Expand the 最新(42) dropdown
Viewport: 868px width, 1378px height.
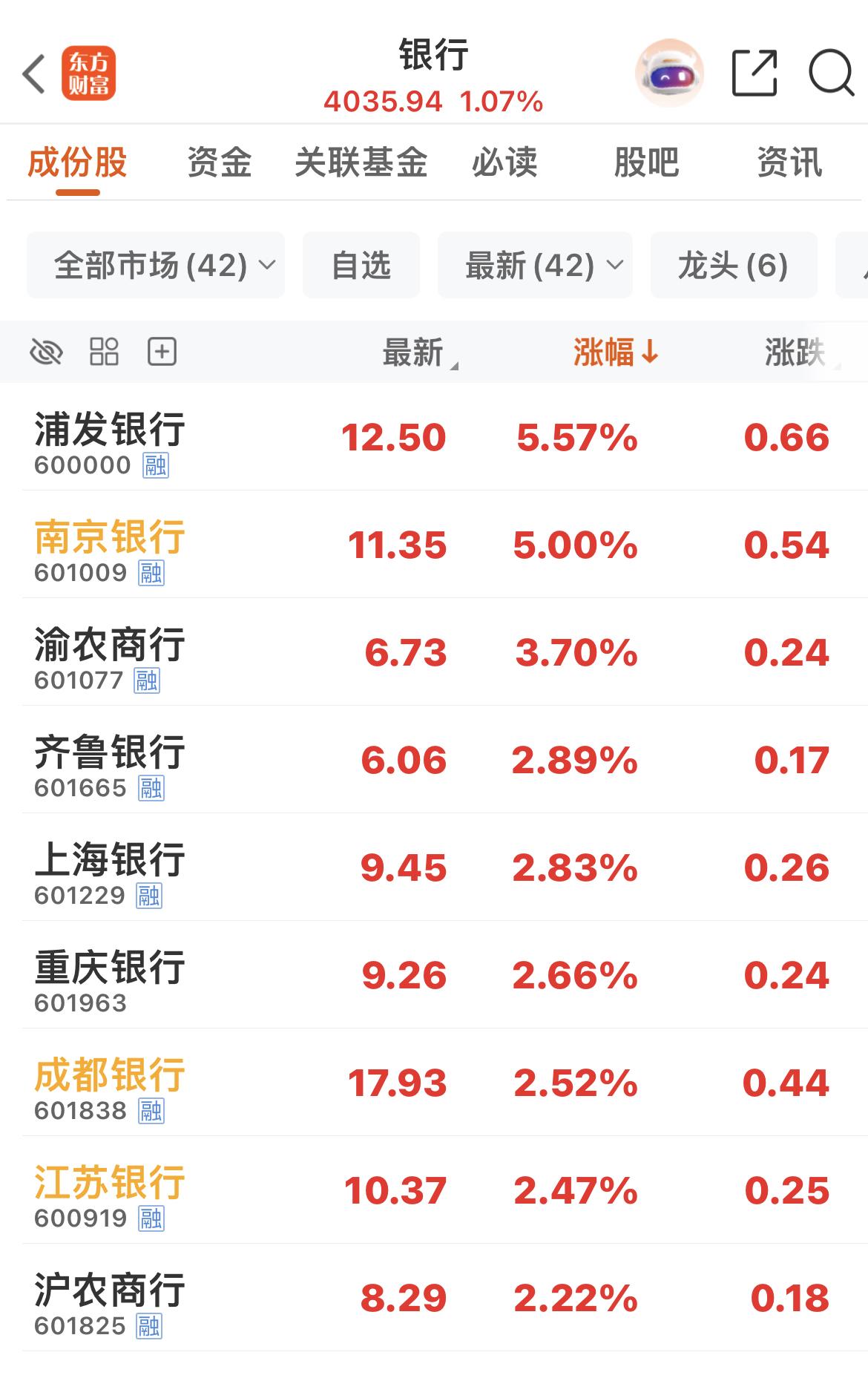535,265
